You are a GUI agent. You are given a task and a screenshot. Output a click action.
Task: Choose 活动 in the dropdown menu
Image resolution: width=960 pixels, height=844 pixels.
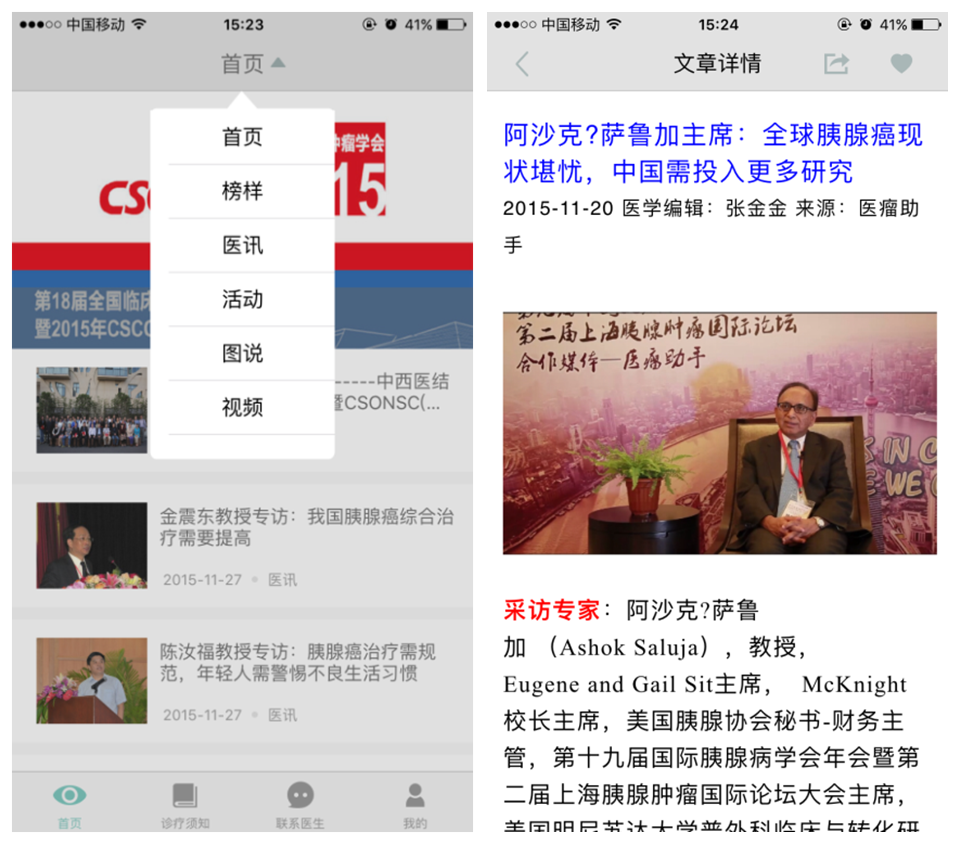pyautogui.click(x=242, y=299)
